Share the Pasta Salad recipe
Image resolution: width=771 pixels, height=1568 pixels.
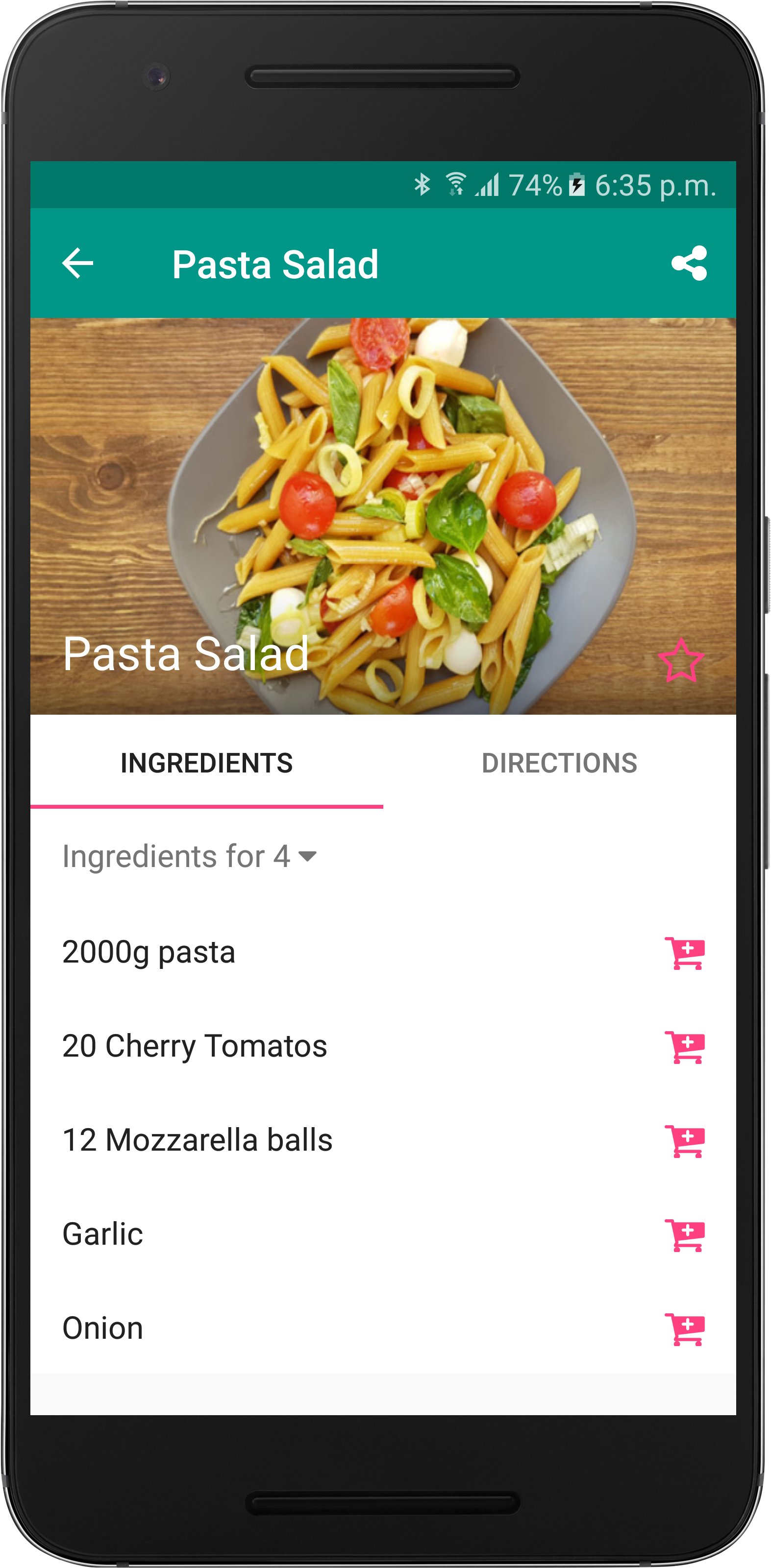pyautogui.click(x=689, y=264)
